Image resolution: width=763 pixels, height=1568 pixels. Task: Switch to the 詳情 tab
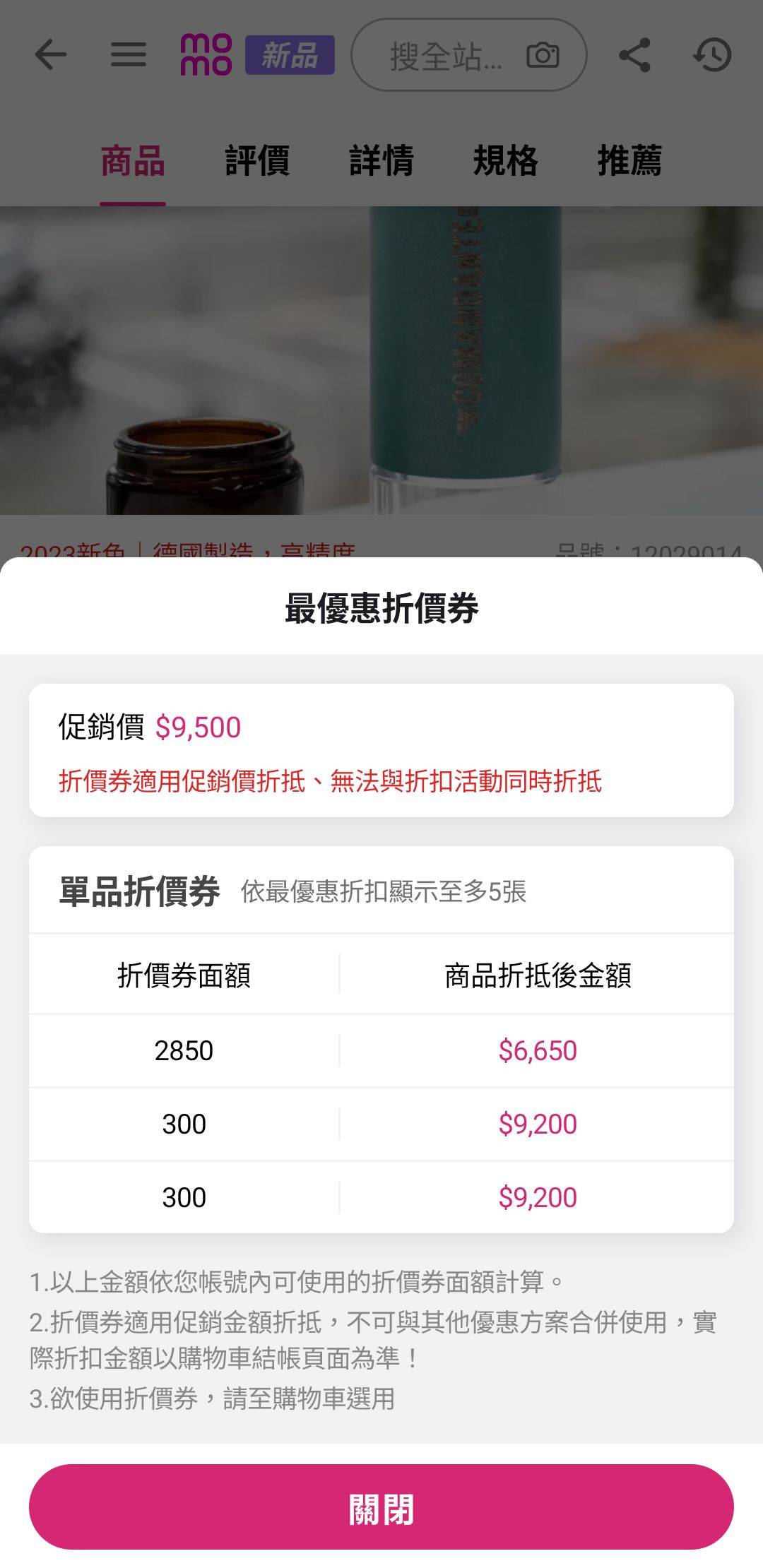click(381, 161)
